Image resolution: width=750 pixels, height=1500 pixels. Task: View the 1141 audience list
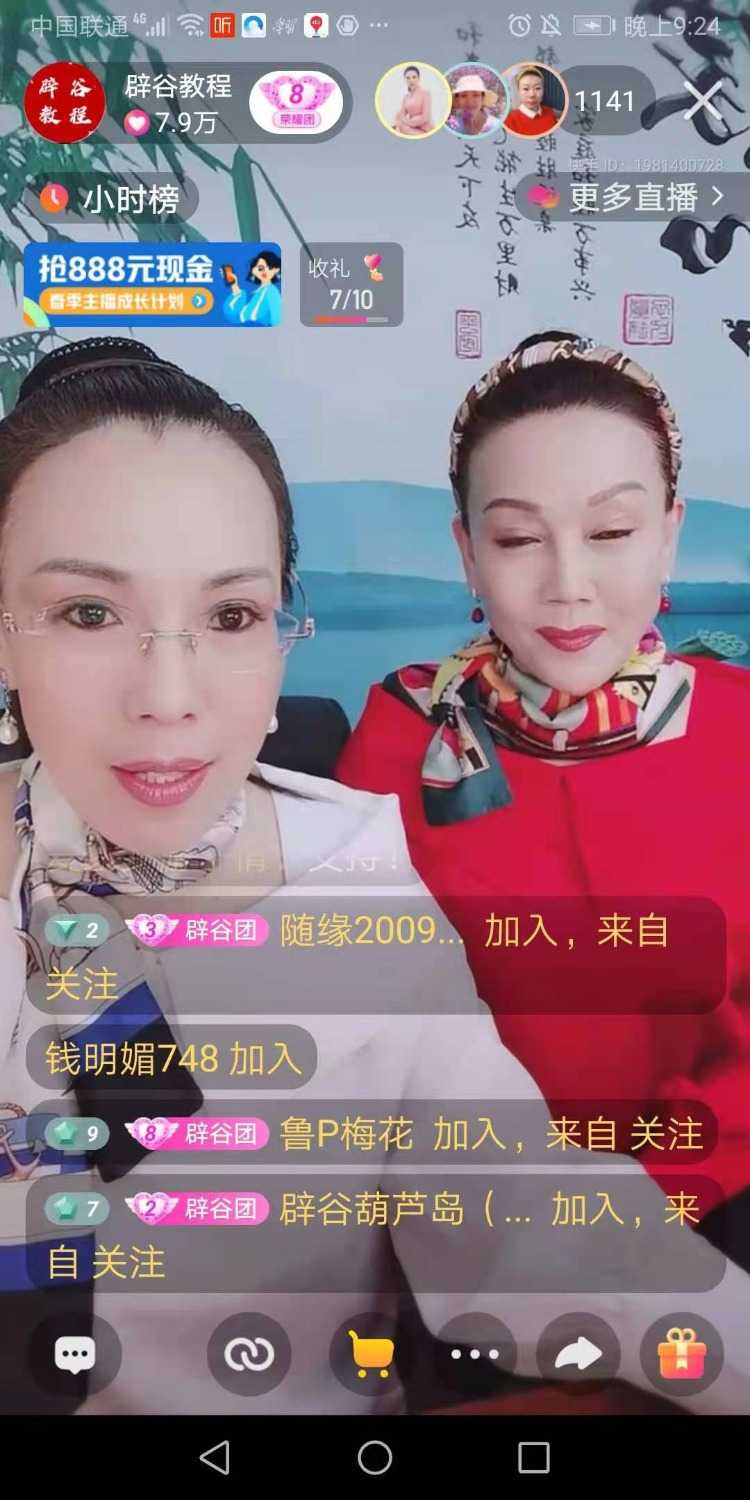point(604,101)
